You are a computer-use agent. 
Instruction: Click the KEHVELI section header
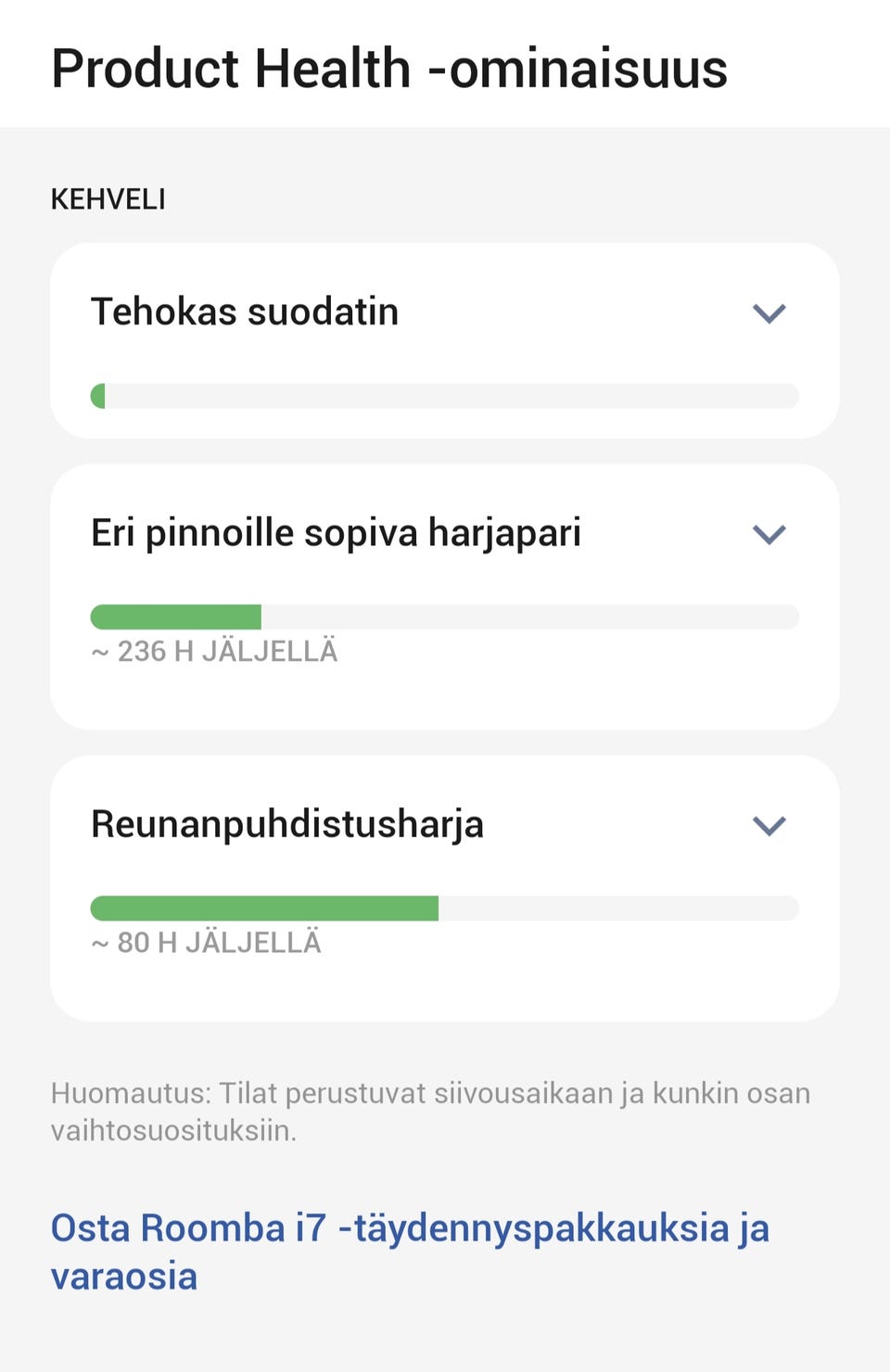108,198
